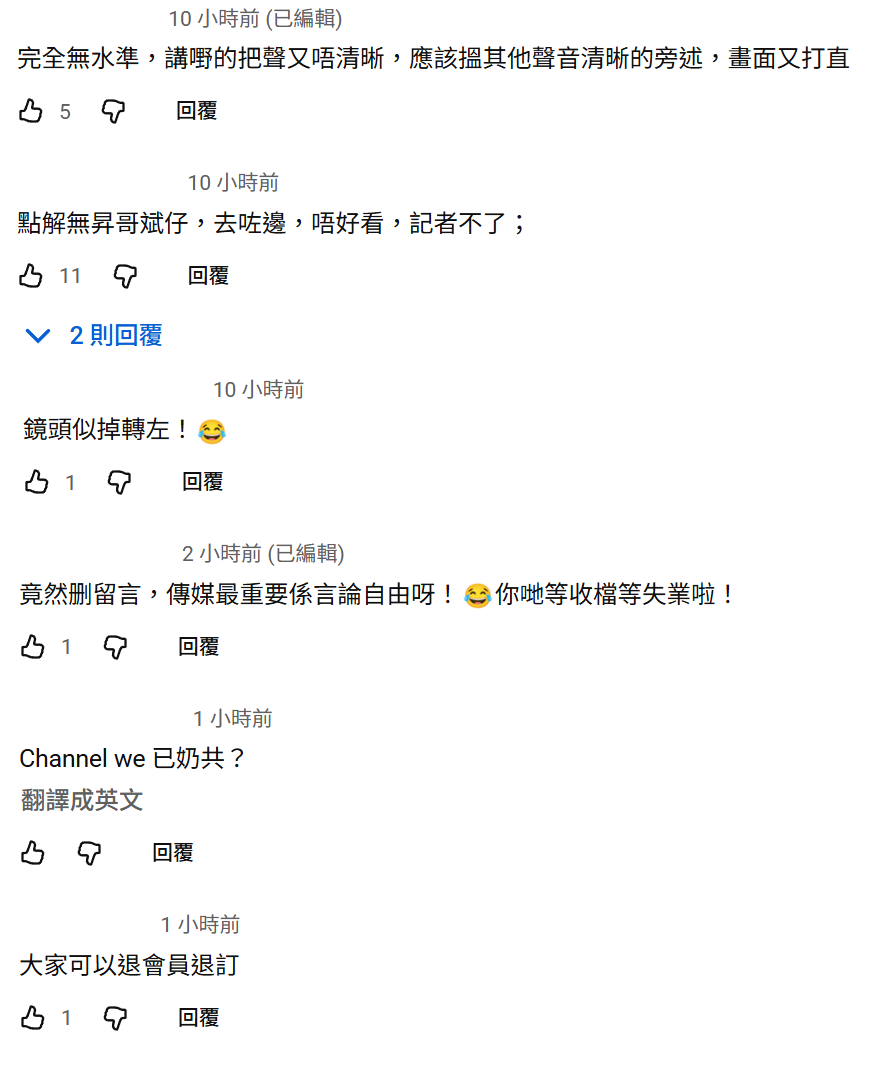Like the Channel we 已奶共 comment
Image resolution: width=888 pixels, height=1080 pixels.
tap(33, 853)
